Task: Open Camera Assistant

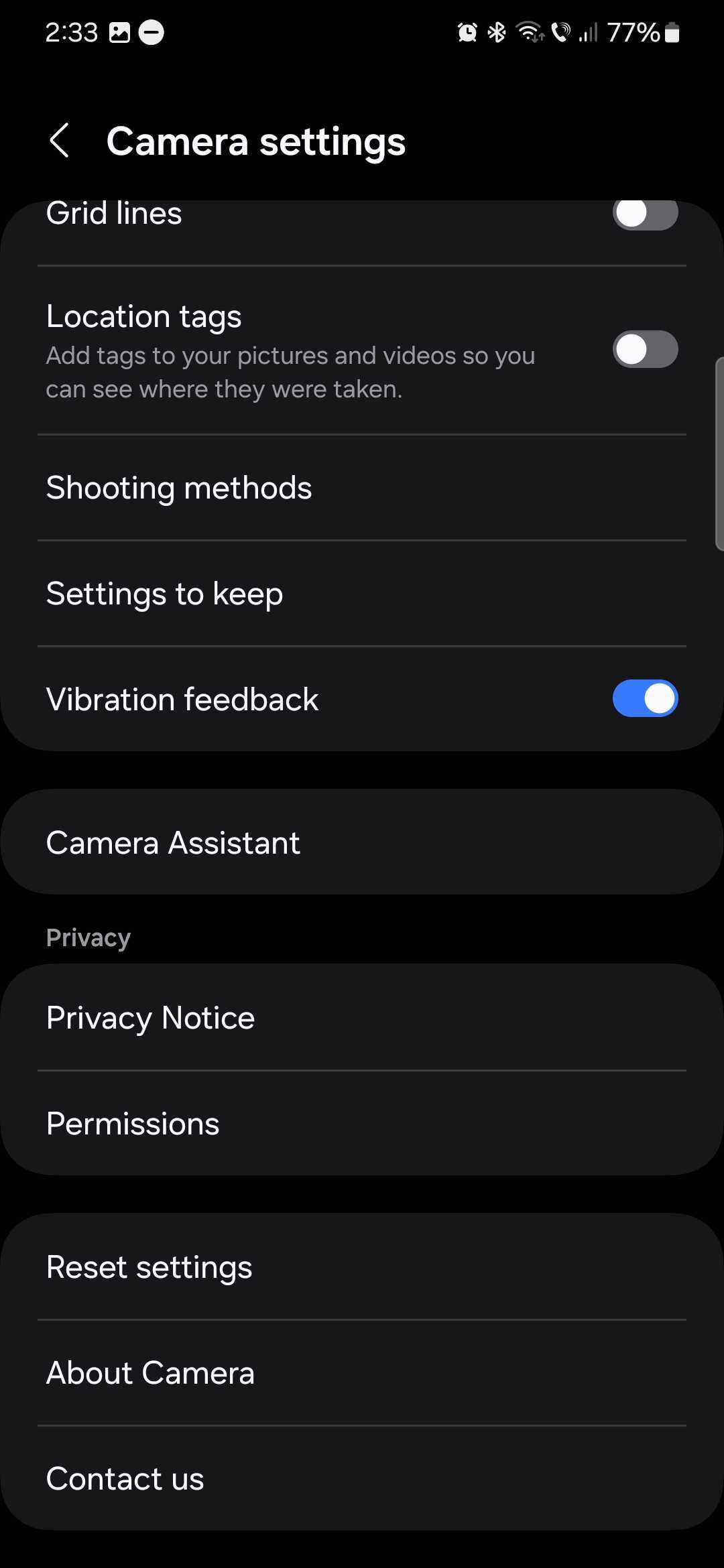Action: pos(362,842)
